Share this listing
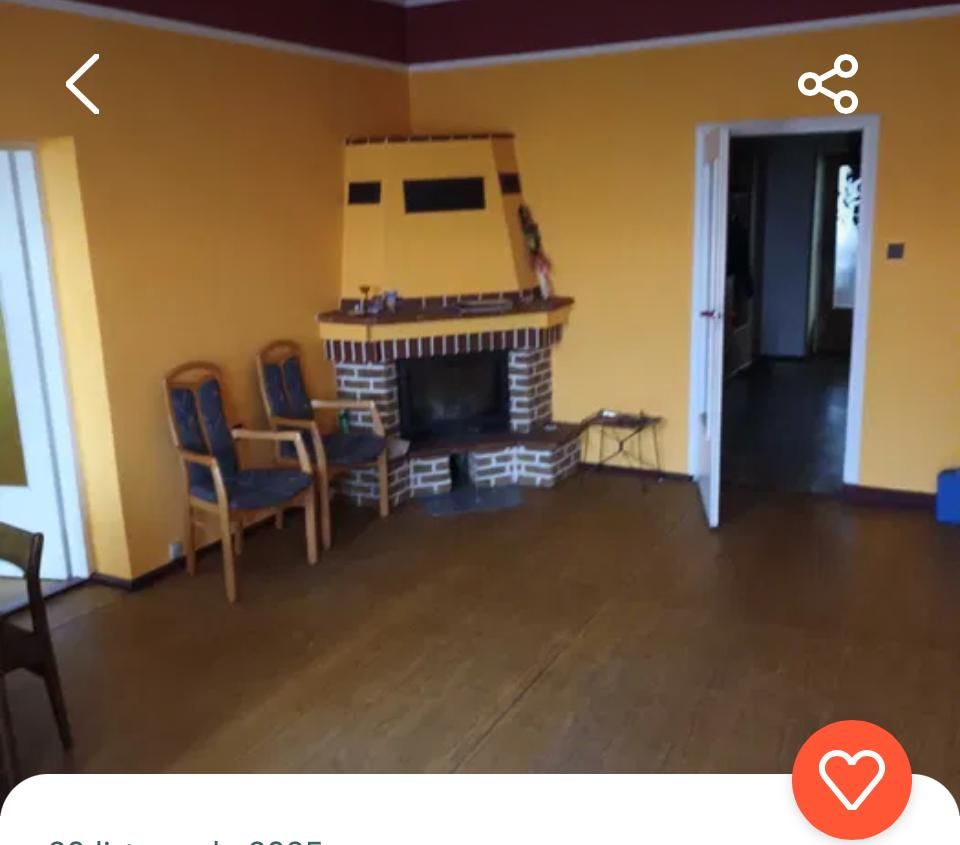960x845 pixels. (x=828, y=84)
